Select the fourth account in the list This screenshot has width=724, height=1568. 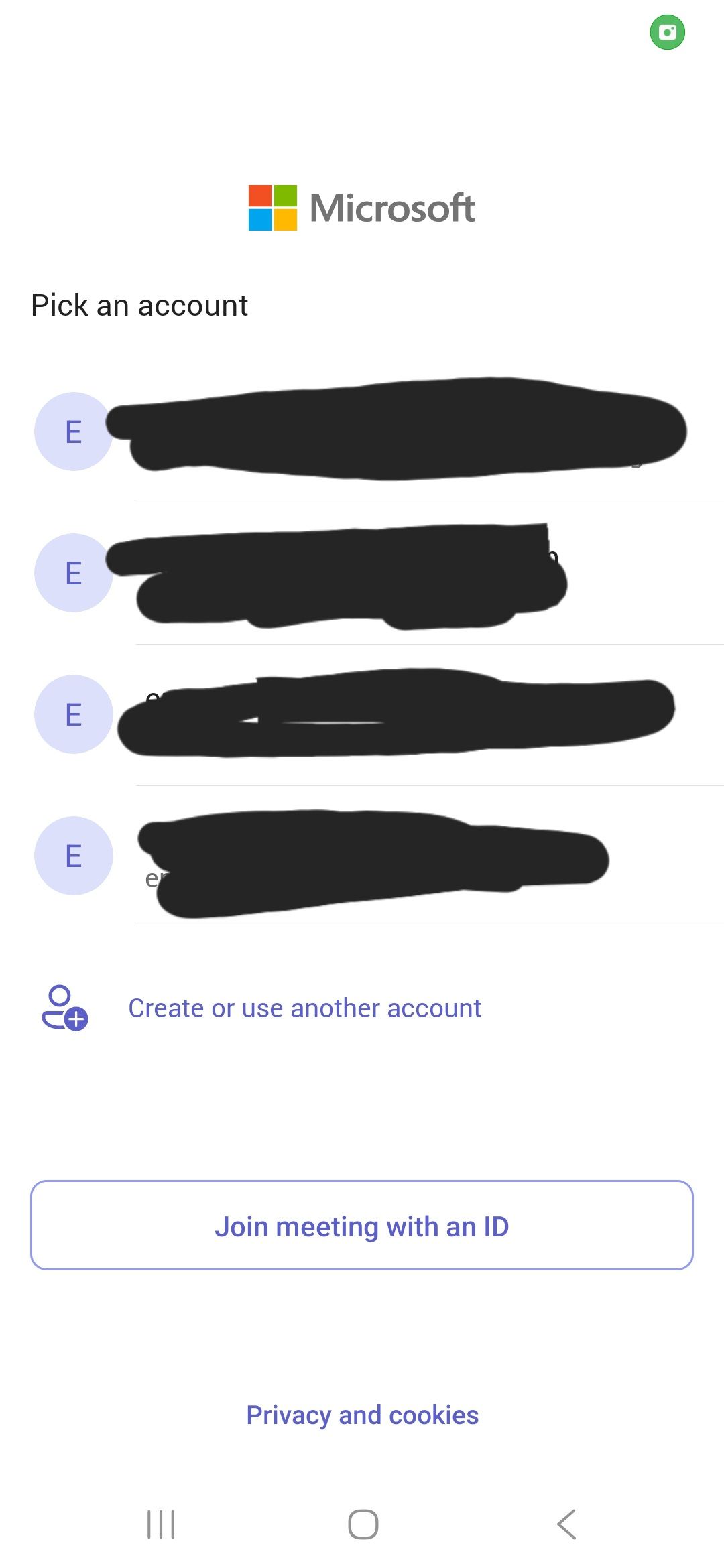pyautogui.click(x=362, y=856)
